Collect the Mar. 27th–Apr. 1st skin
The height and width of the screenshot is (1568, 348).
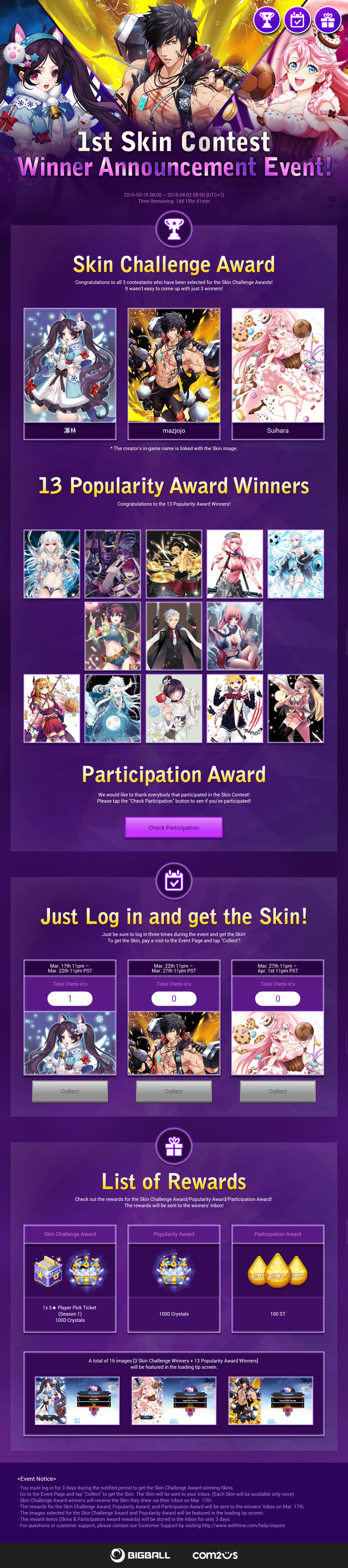coord(278,1091)
